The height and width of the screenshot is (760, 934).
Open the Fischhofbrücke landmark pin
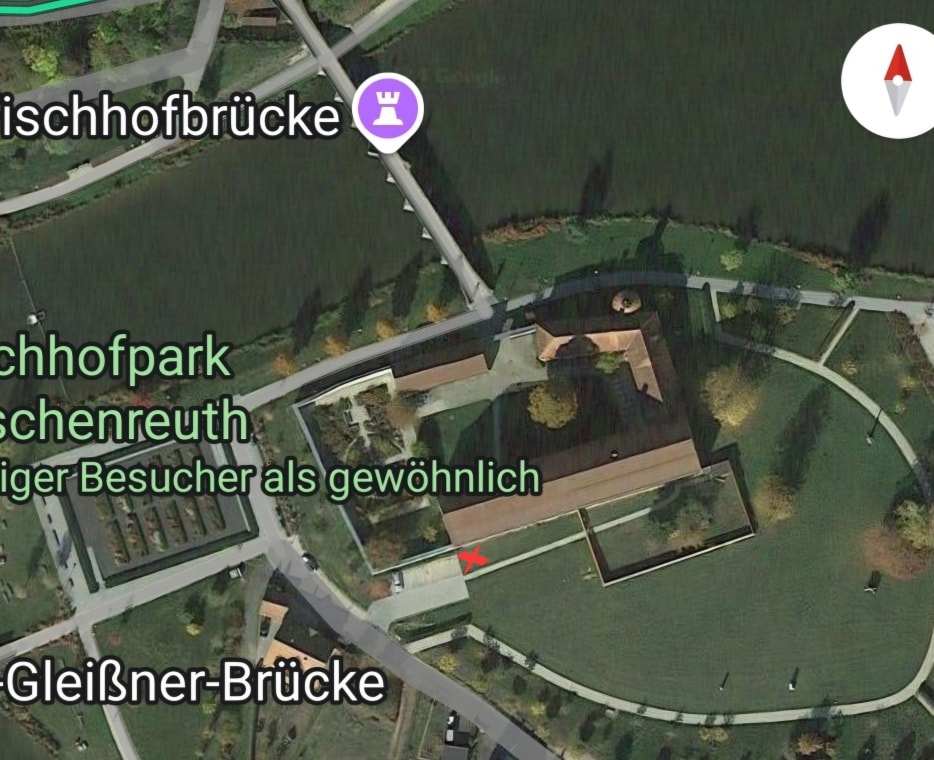[385, 110]
